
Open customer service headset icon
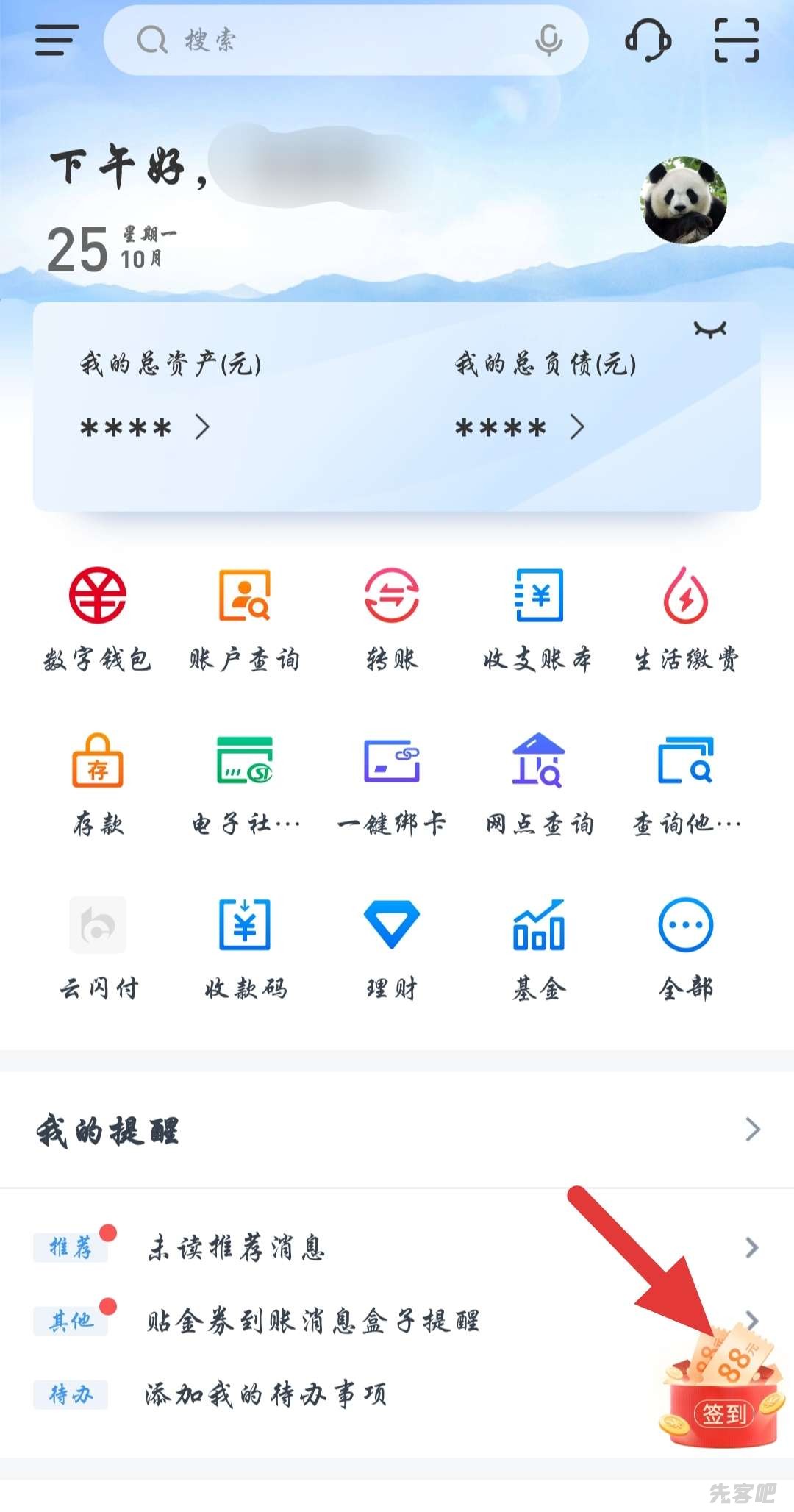(648, 40)
